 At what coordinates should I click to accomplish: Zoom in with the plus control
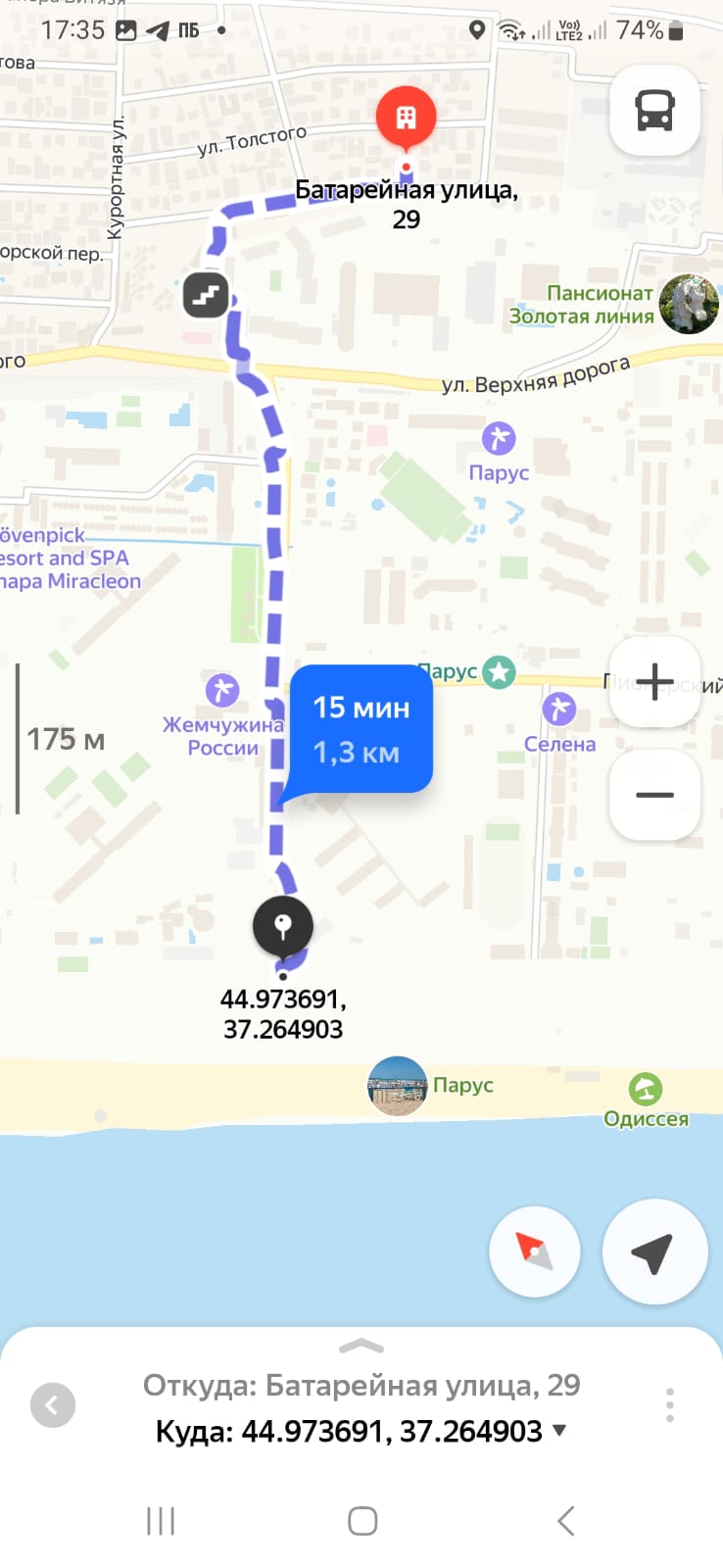point(654,682)
